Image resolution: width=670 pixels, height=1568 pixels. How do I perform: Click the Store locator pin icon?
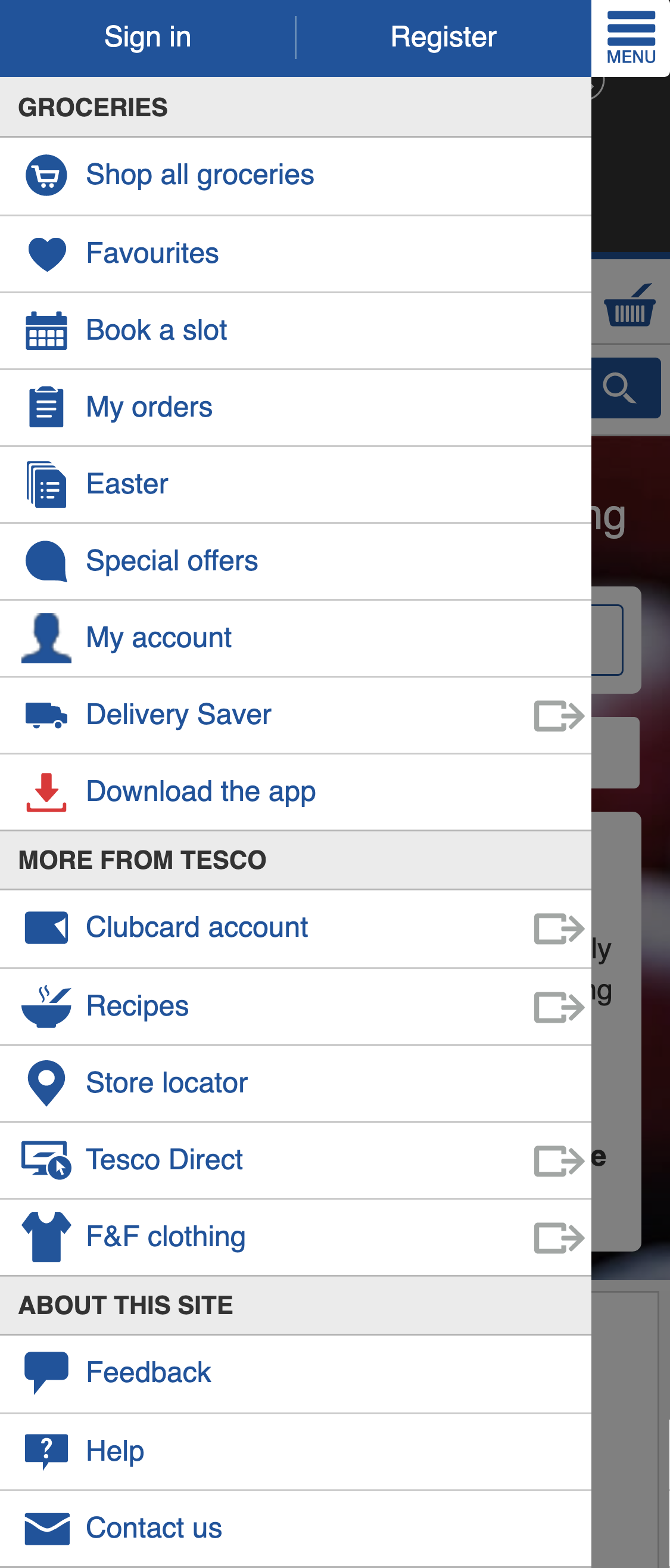pyautogui.click(x=46, y=1083)
